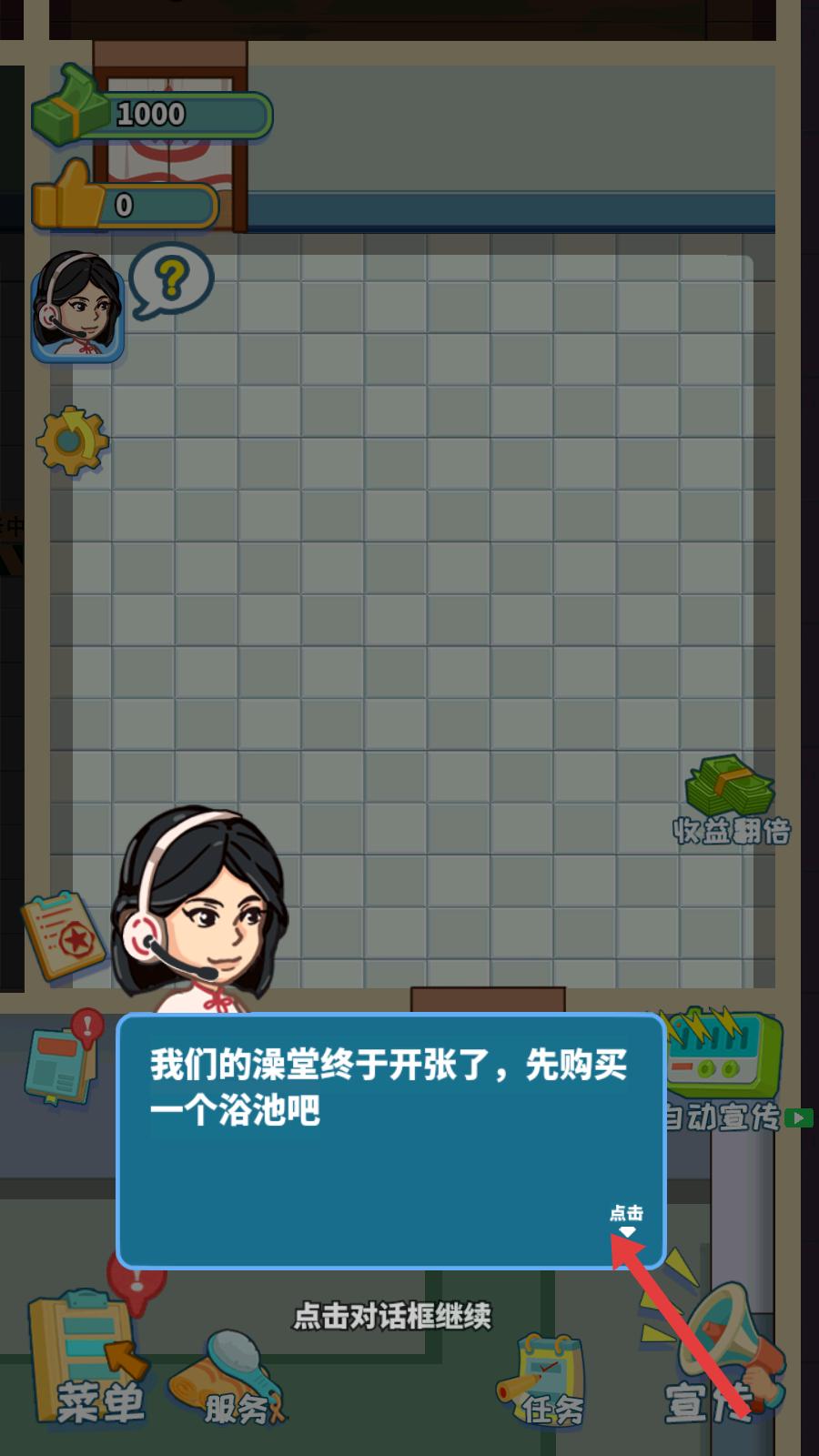Image resolution: width=819 pixels, height=1456 pixels.
Task: Open 收益翻倍 double income offer
Action: [x=731, y=801]
